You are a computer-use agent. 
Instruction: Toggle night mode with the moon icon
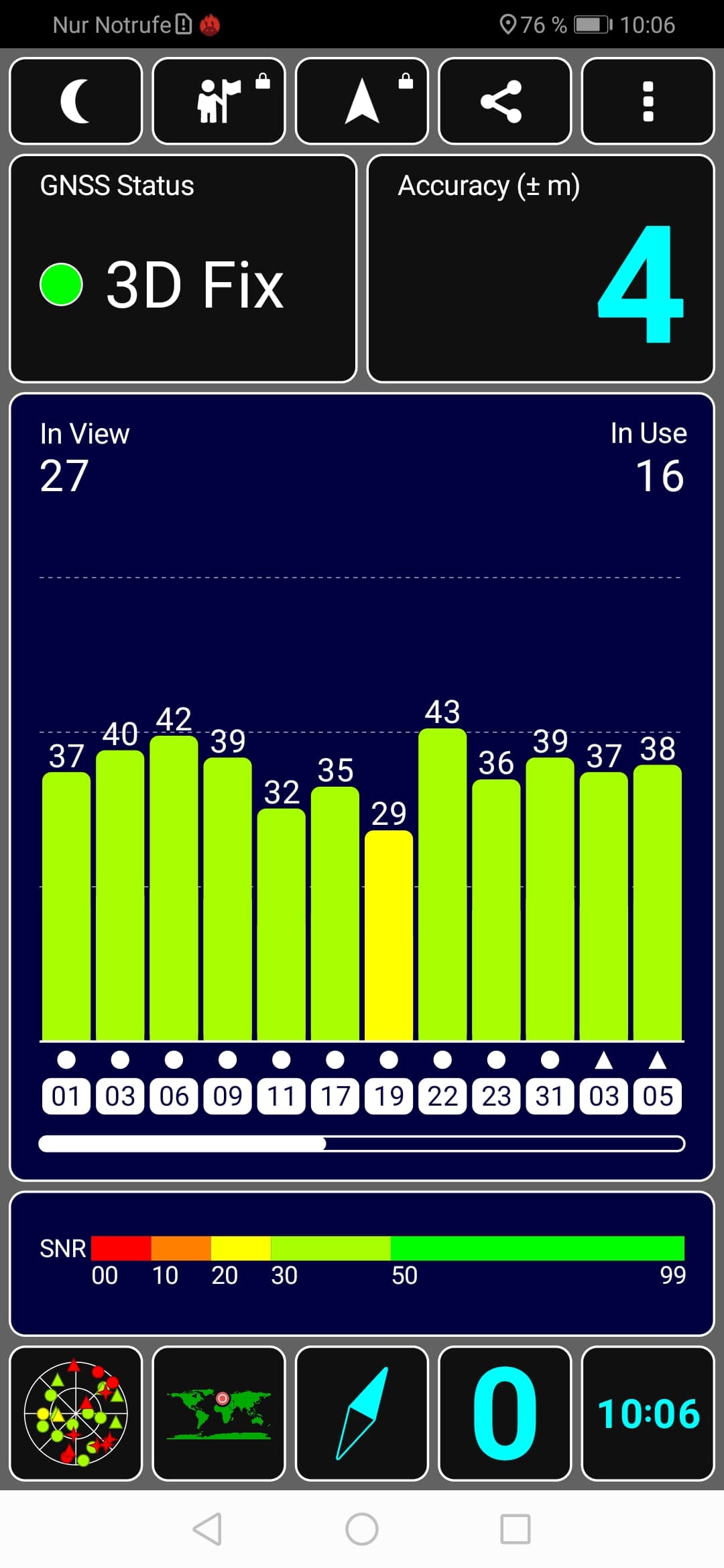[x=76, y=101]
